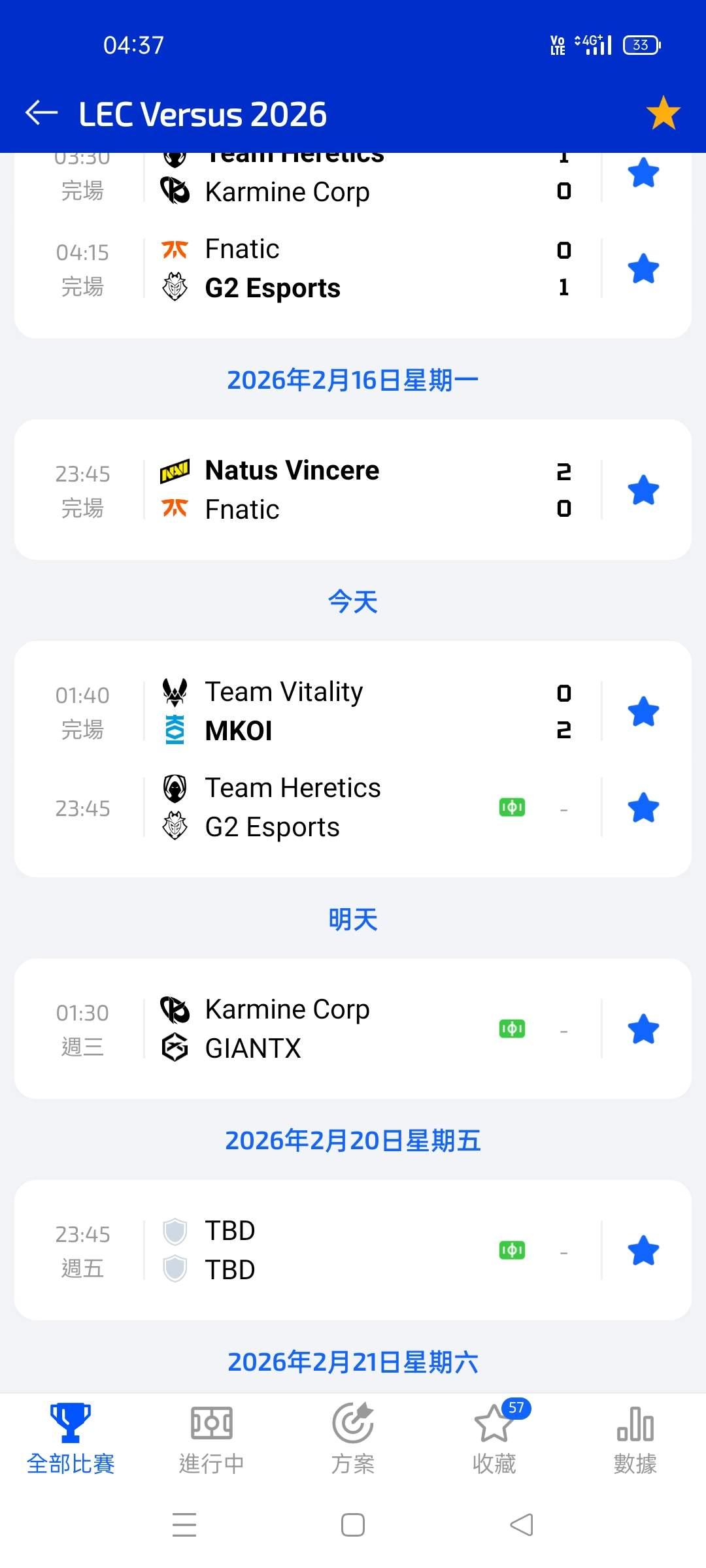Tap the system home button

tap(353, 1525)
